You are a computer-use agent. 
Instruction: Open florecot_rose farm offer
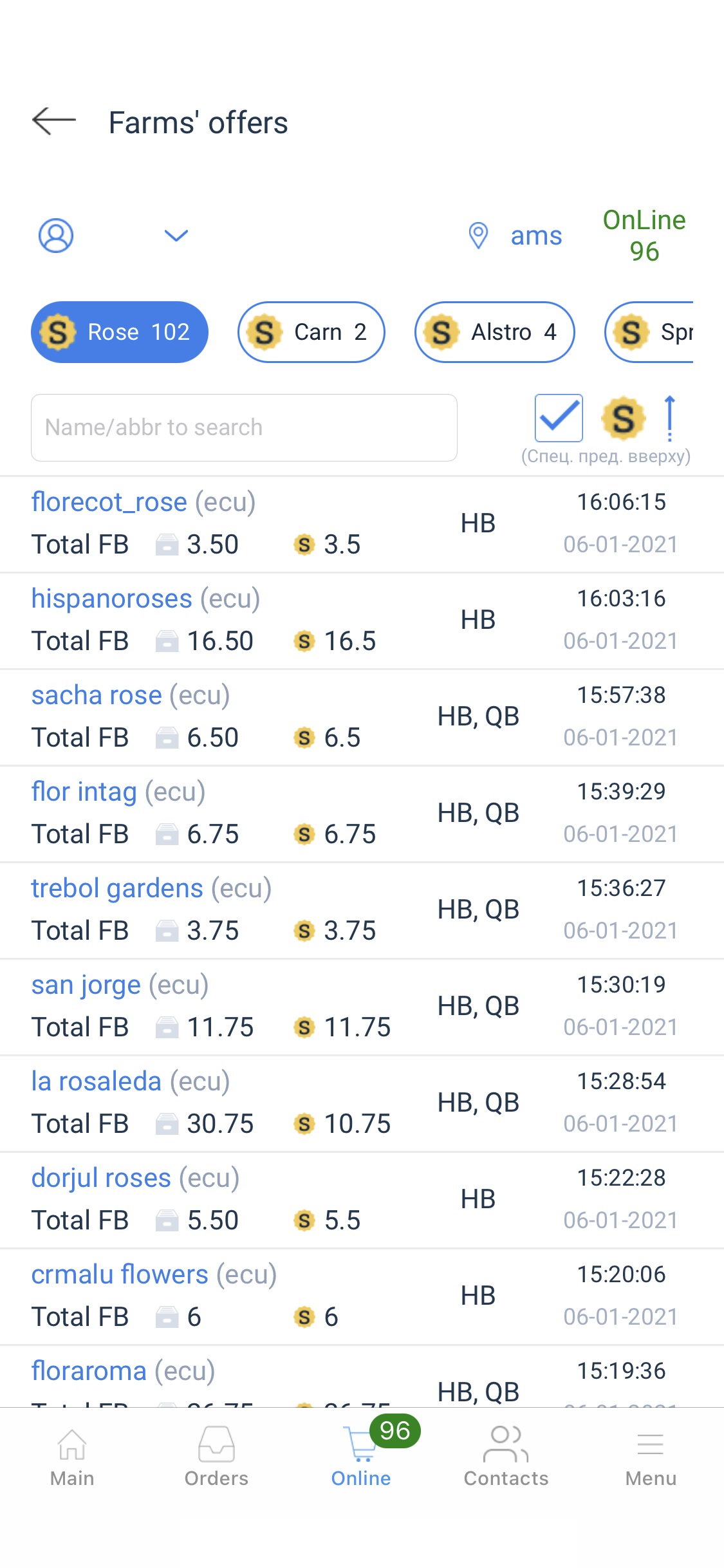pyautogui.click(x=109, y=502)
